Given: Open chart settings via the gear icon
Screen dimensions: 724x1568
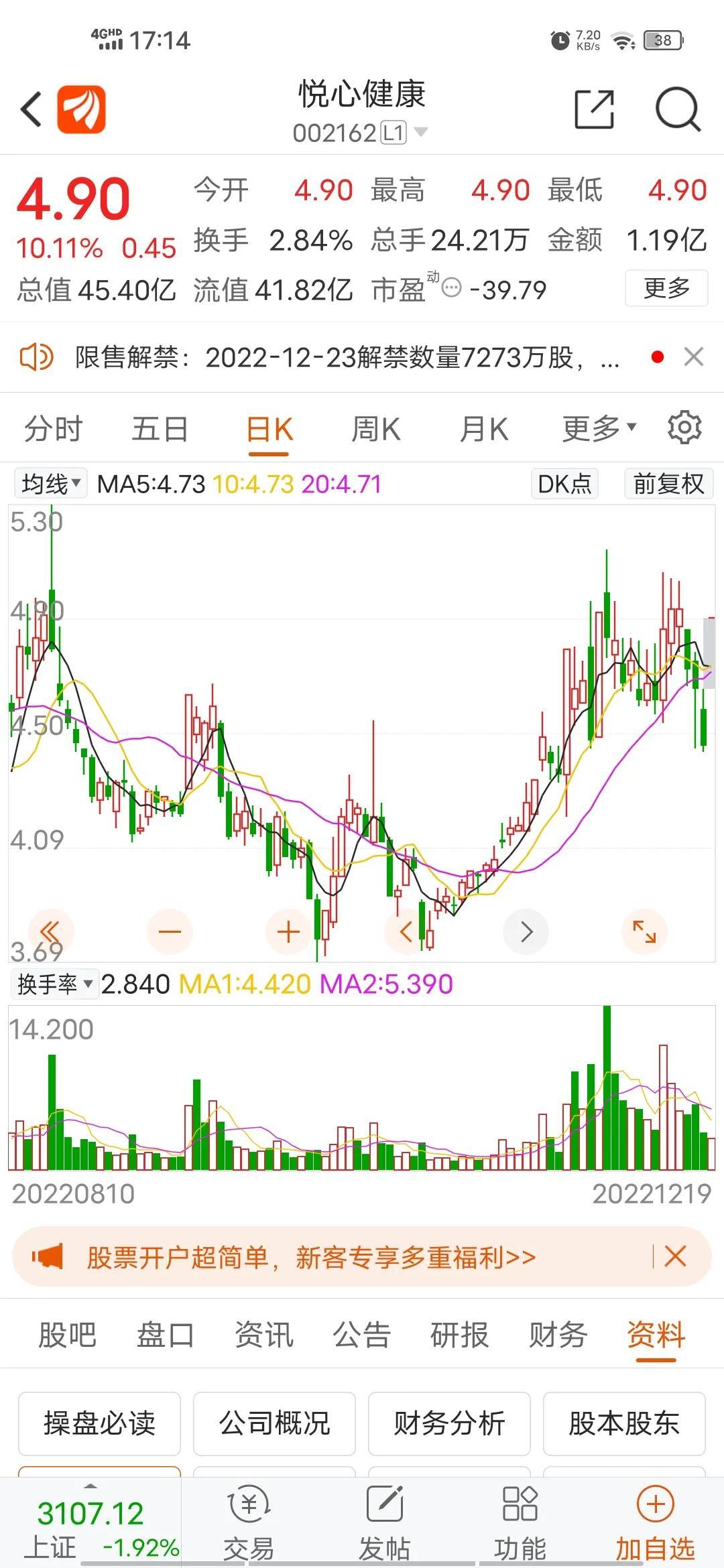Looking at the screenshot, I should point(684,427).
